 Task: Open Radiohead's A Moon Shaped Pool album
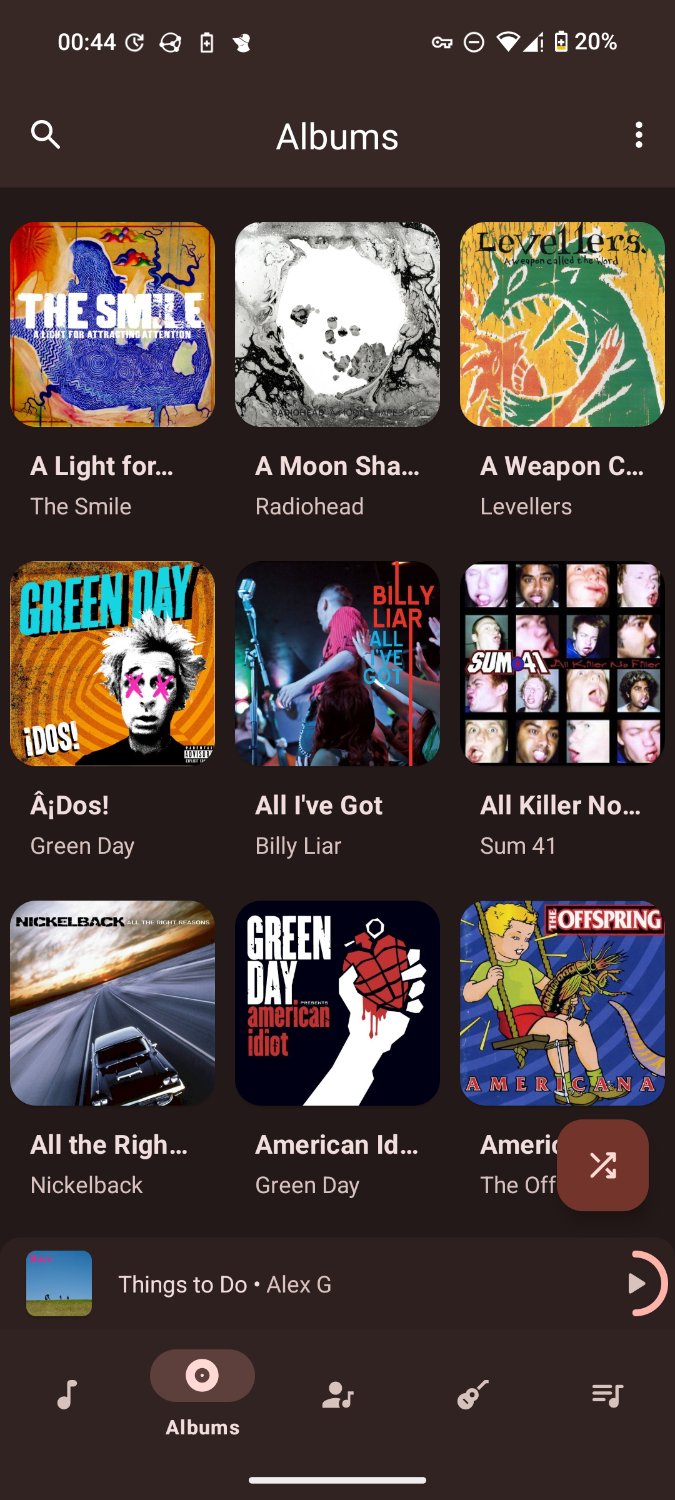[x=337, y=325]
